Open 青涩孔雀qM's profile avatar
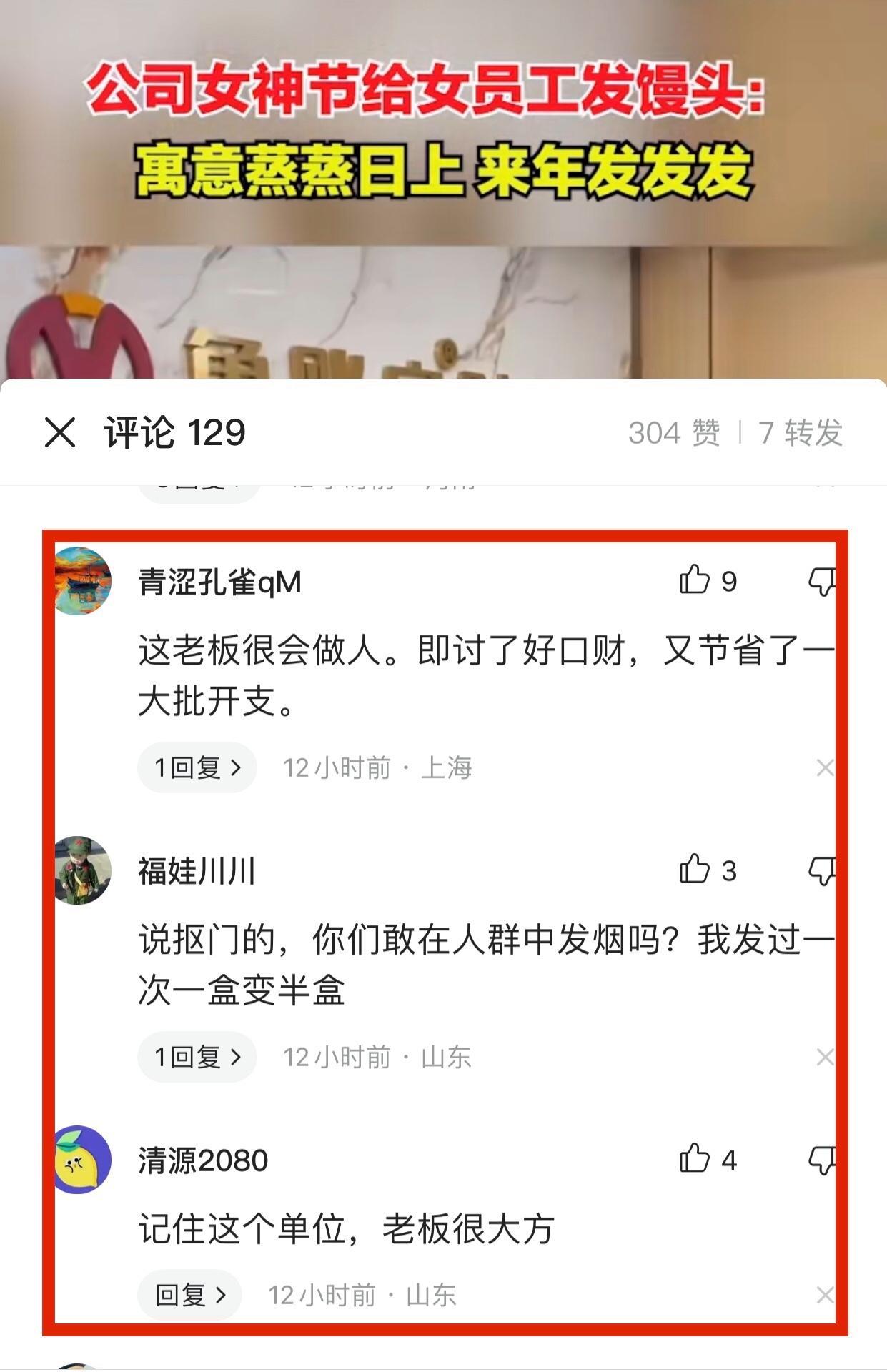This screenshot has width=887, height=1372. (x=82, y=580)
